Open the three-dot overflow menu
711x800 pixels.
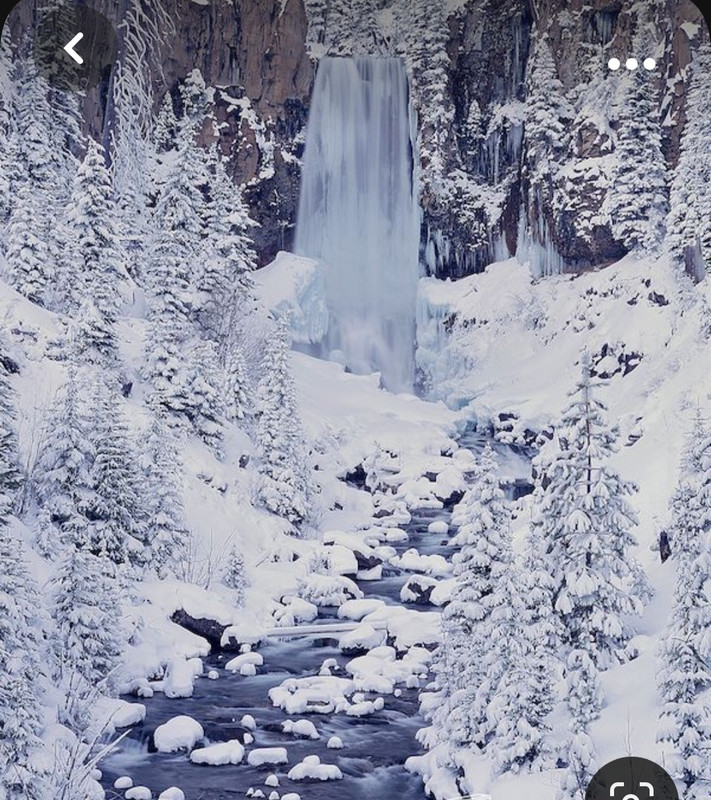(632, 64)
